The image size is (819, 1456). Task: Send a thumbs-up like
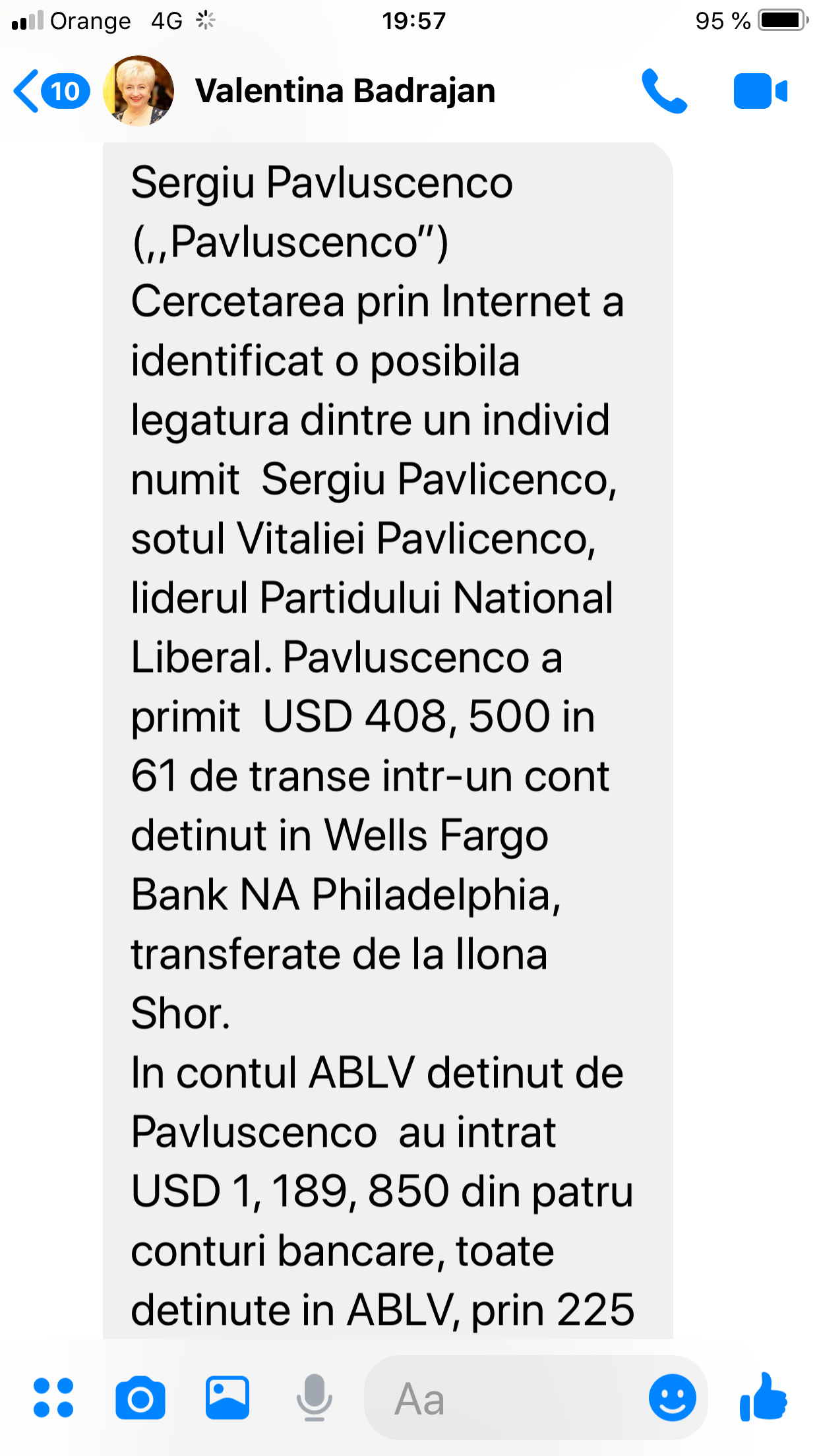click(x=764, y=1396)
